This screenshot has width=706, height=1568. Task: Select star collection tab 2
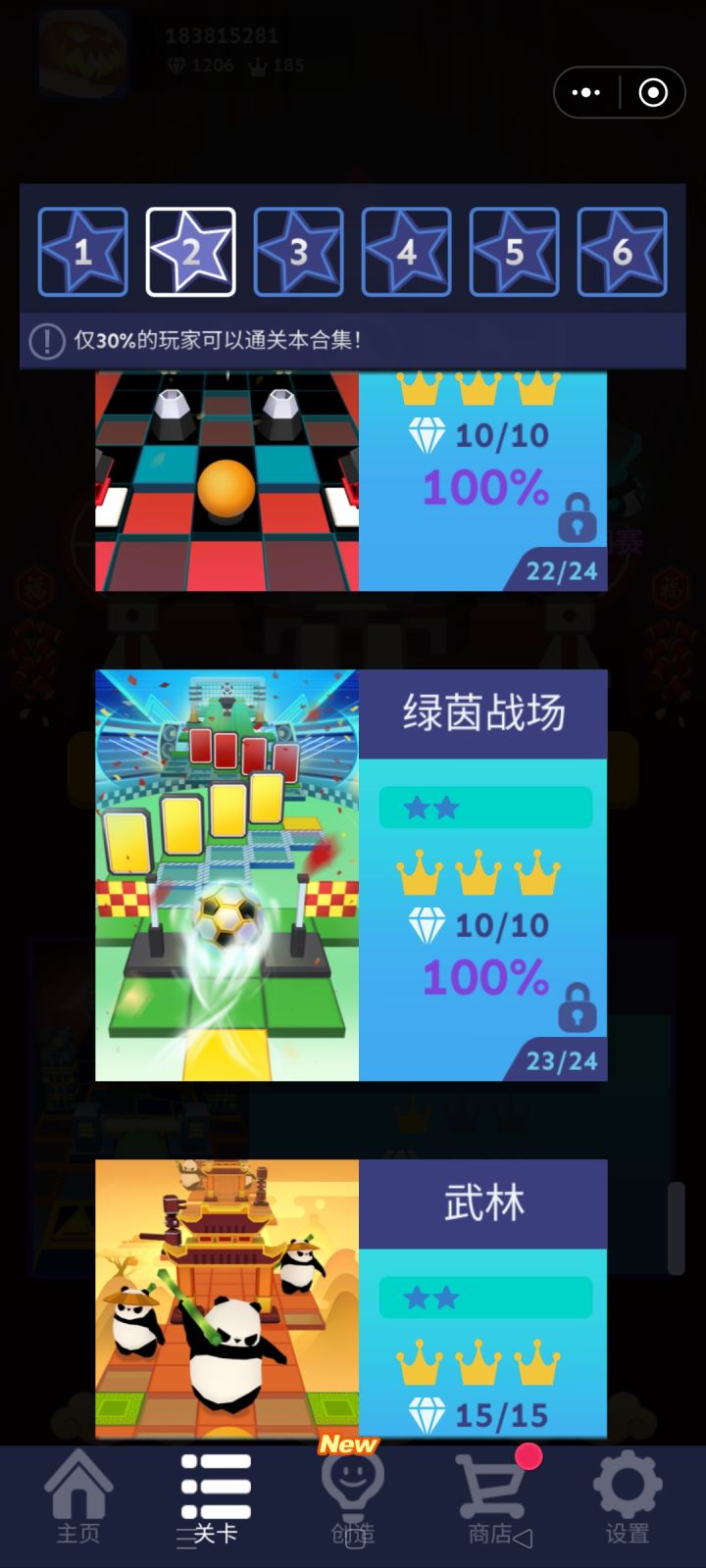190,250
